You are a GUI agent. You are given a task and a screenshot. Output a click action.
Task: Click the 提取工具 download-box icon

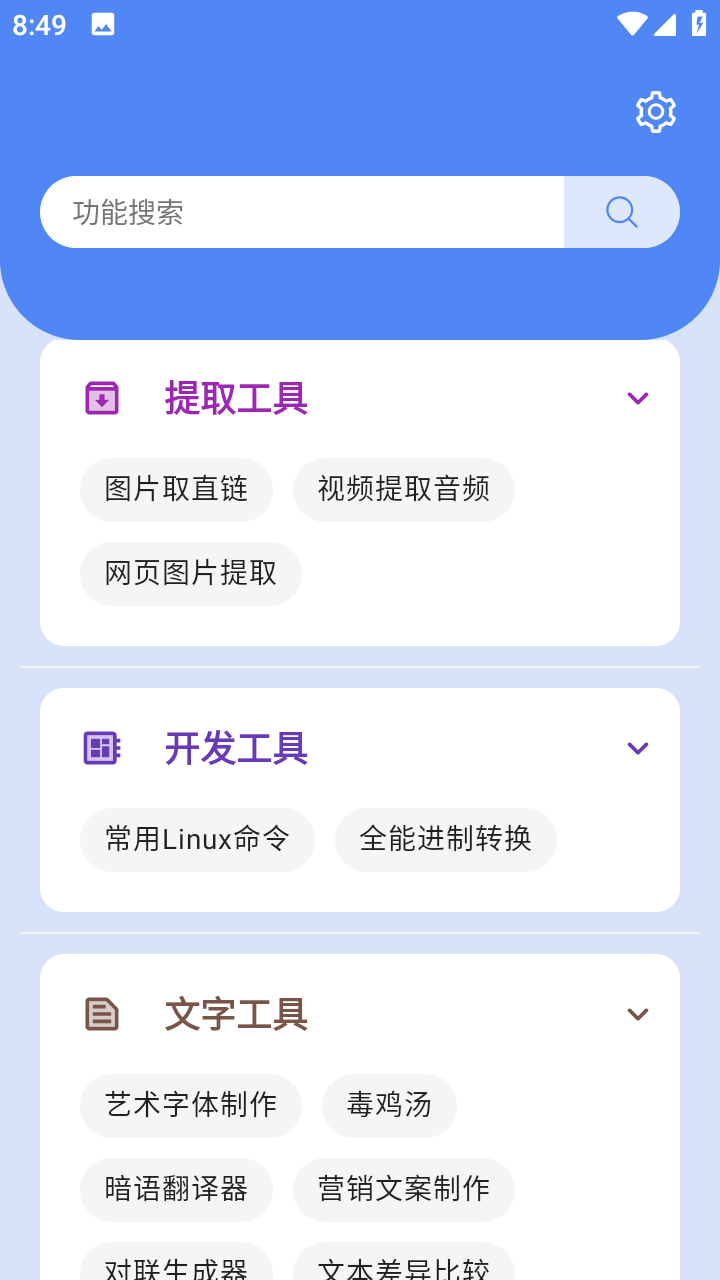click(101, 398)
